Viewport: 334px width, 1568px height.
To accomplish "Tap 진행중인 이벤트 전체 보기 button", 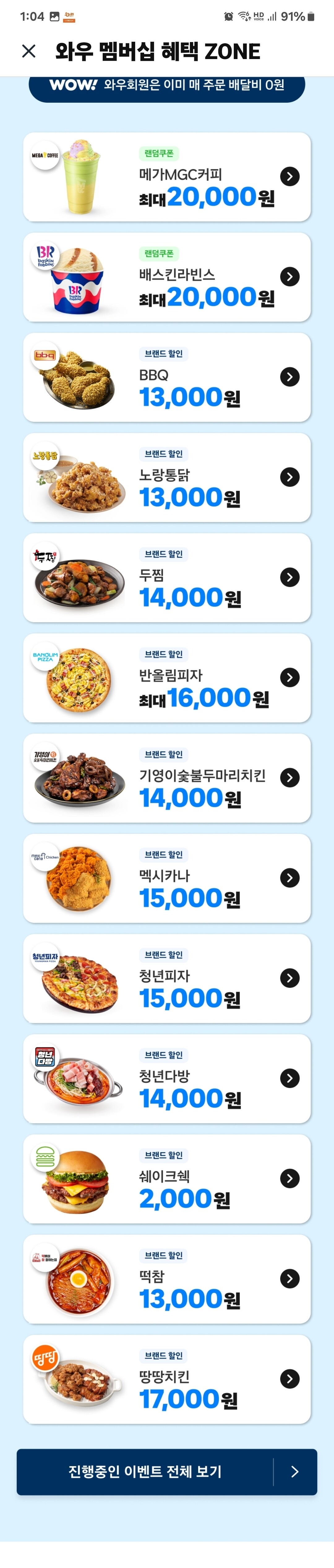I will 167,1471.
